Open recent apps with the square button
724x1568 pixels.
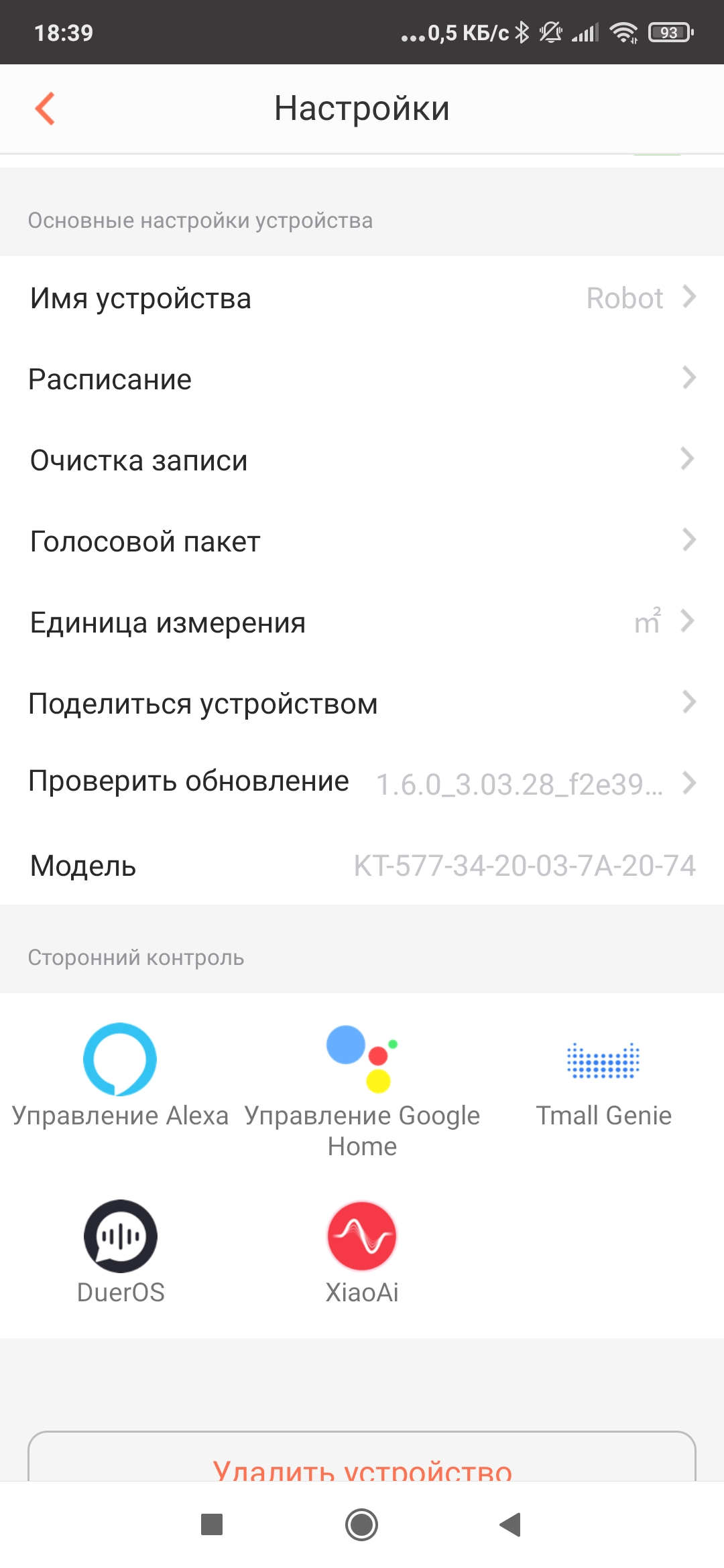pos(212,1525)
